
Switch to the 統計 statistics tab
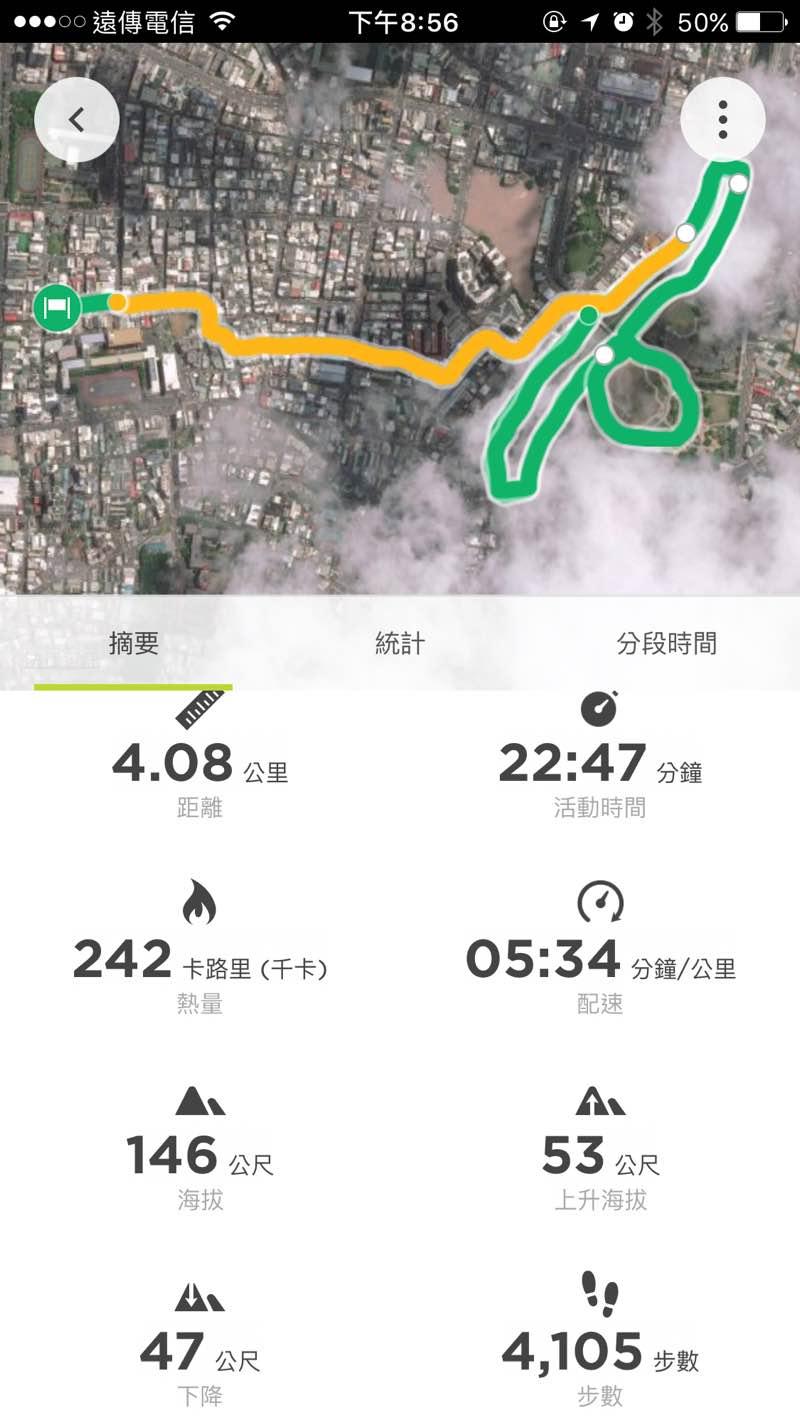click(x=399, y=644)
